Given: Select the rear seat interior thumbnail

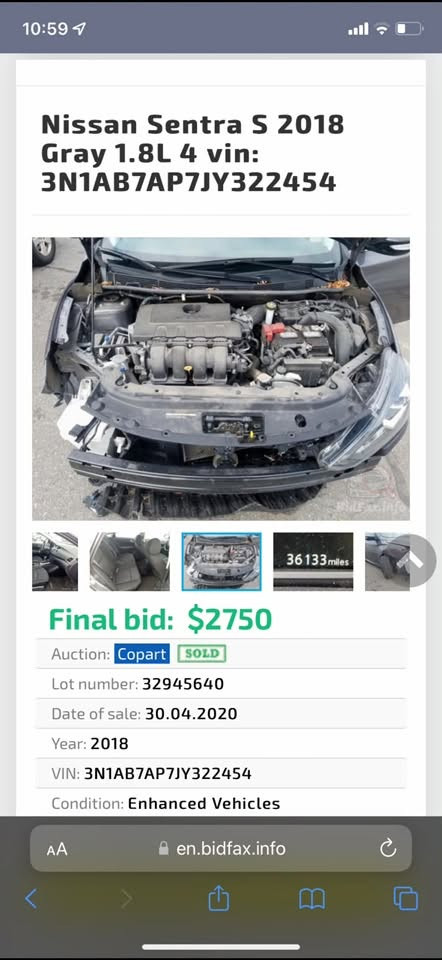Looking at the screenshot, I should (x=130, y=561).
